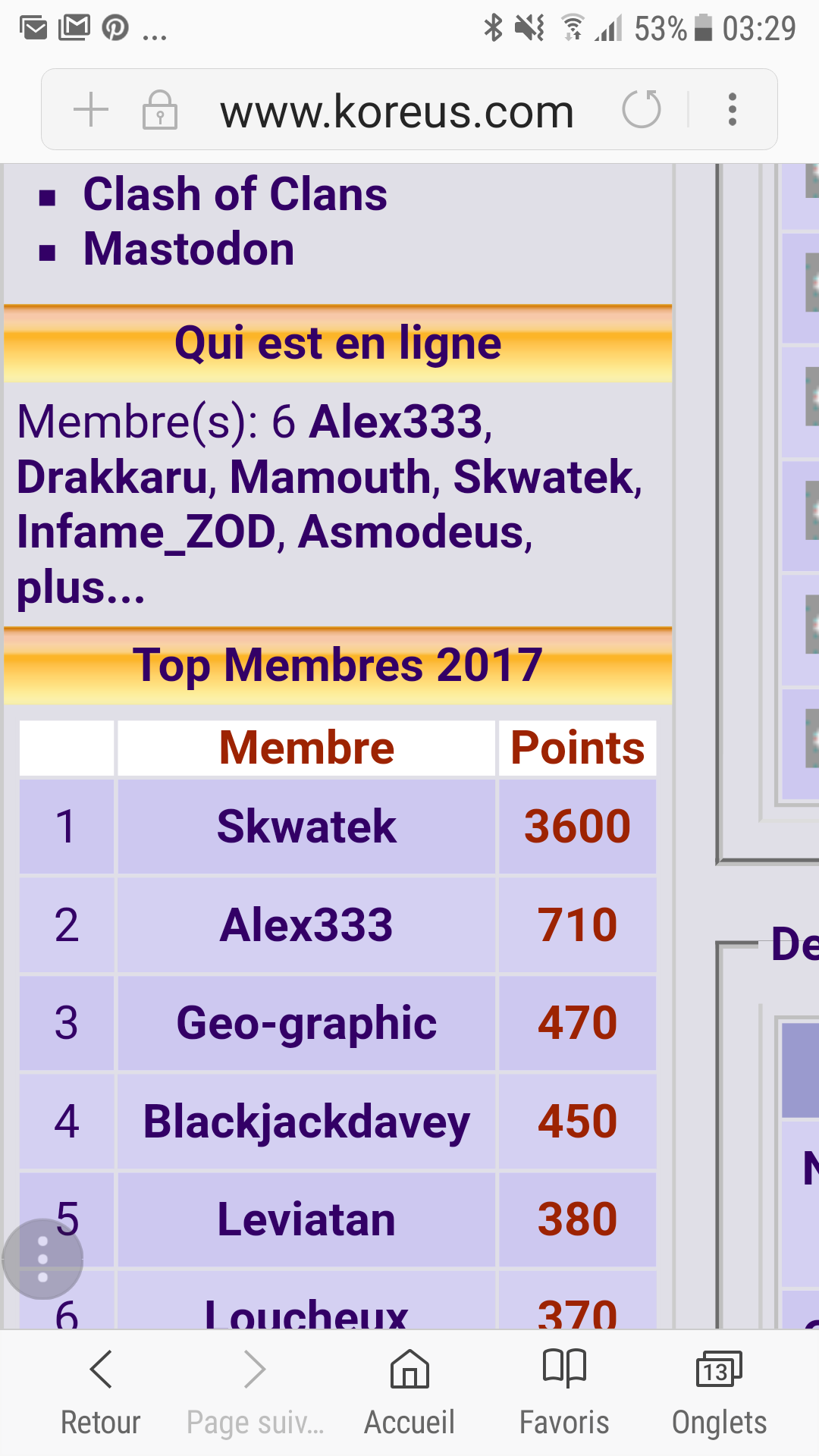Open the Onglets tab switcher
Viewport: 819px width, 1456px height.
(x=719, y=1392)
